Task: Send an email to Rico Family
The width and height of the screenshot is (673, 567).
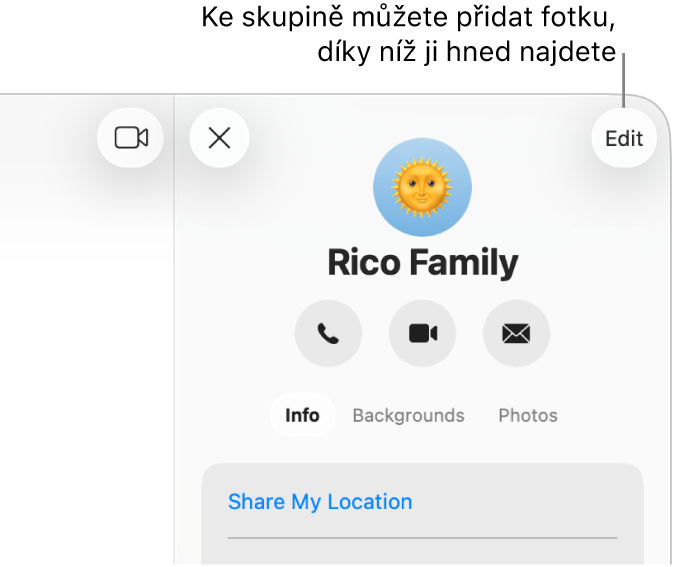Action: [516, 334]
